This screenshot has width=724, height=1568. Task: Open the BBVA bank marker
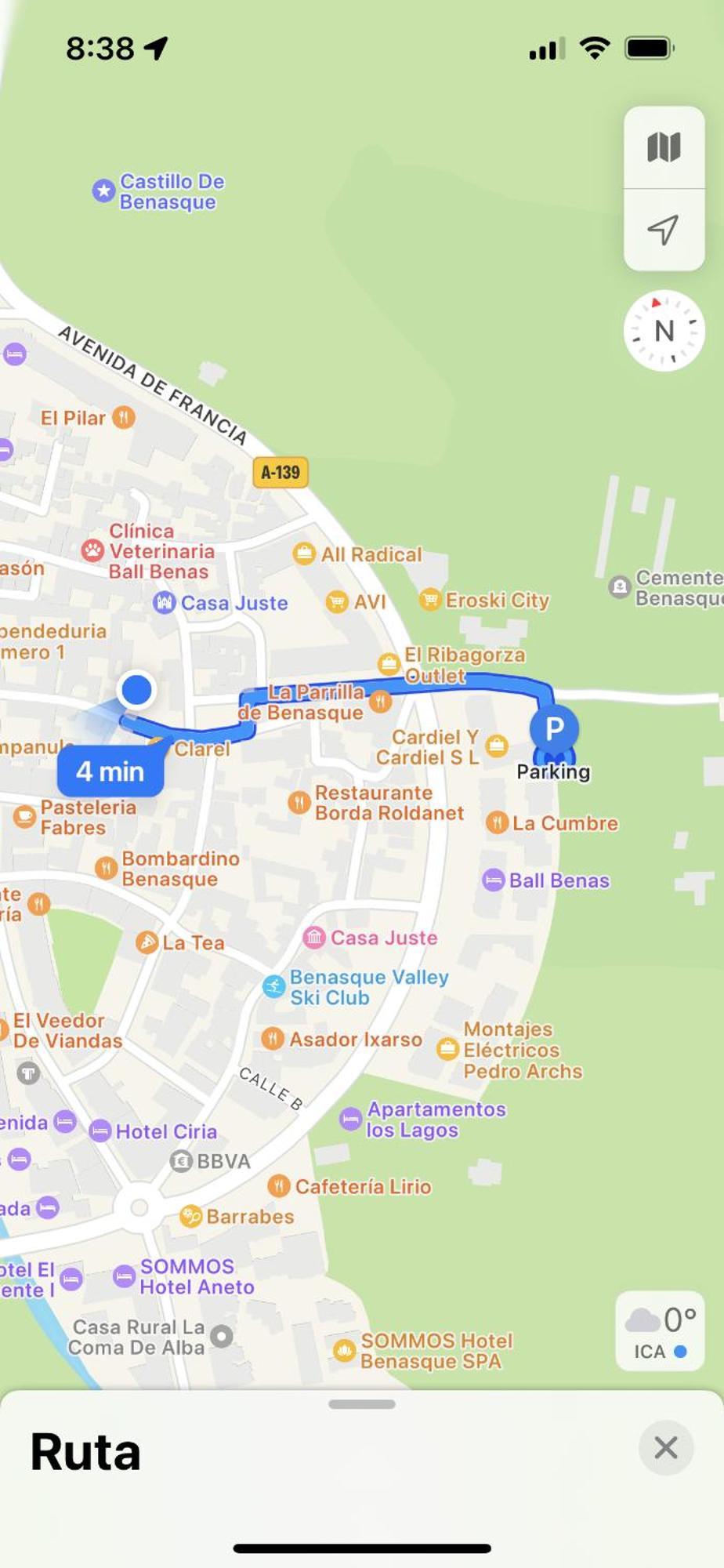click(182, 1161)
